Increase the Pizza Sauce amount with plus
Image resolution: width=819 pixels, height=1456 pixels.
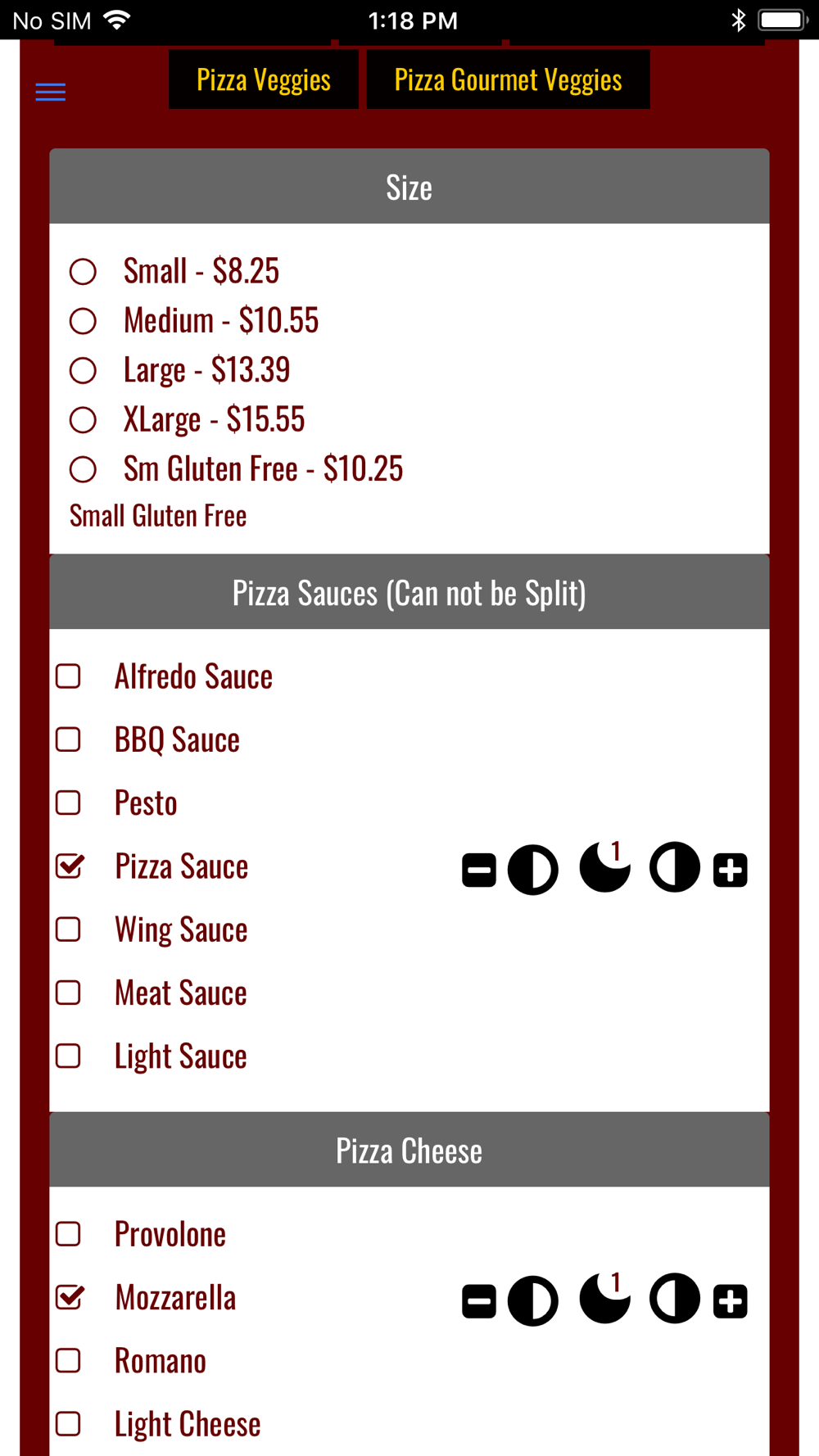click(731, 870)
